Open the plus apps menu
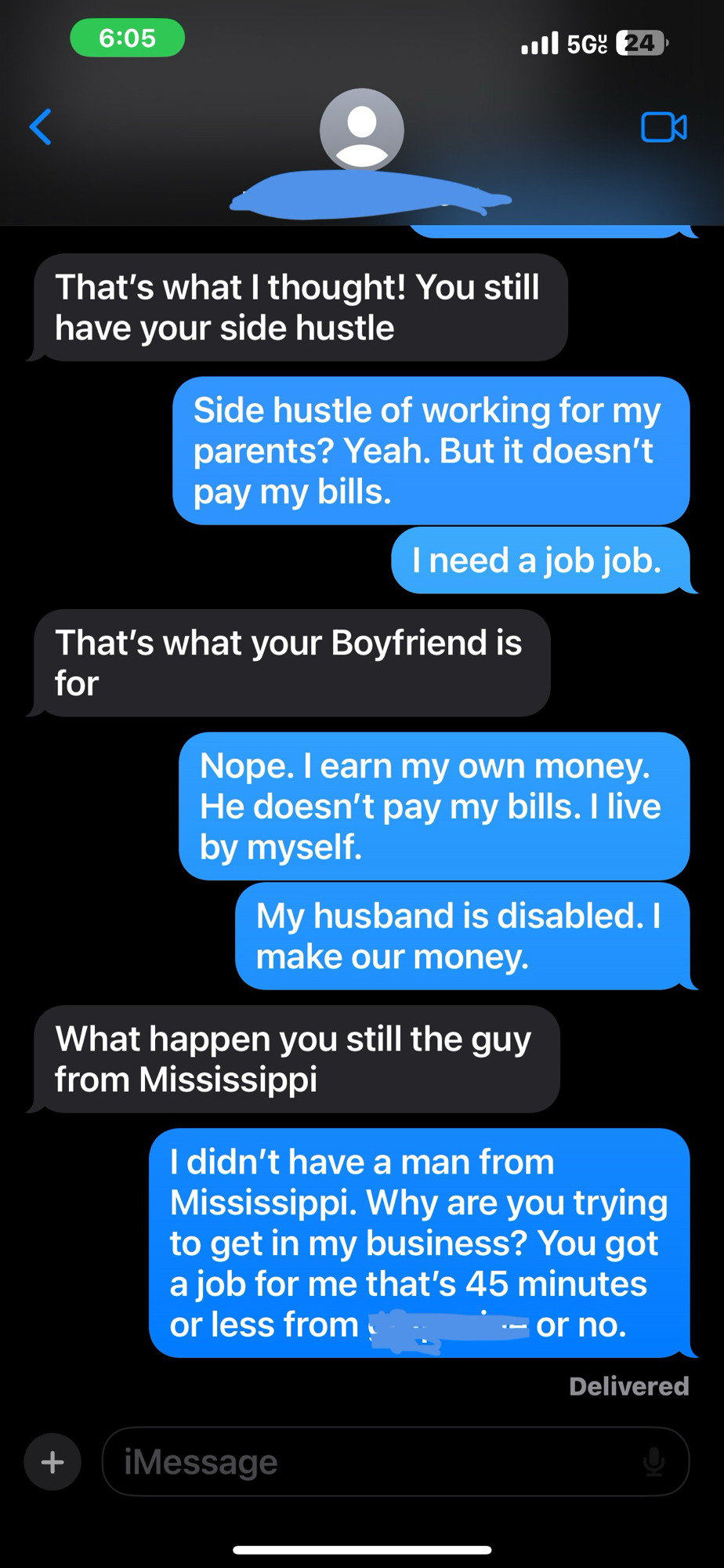 pos(52,1462)
